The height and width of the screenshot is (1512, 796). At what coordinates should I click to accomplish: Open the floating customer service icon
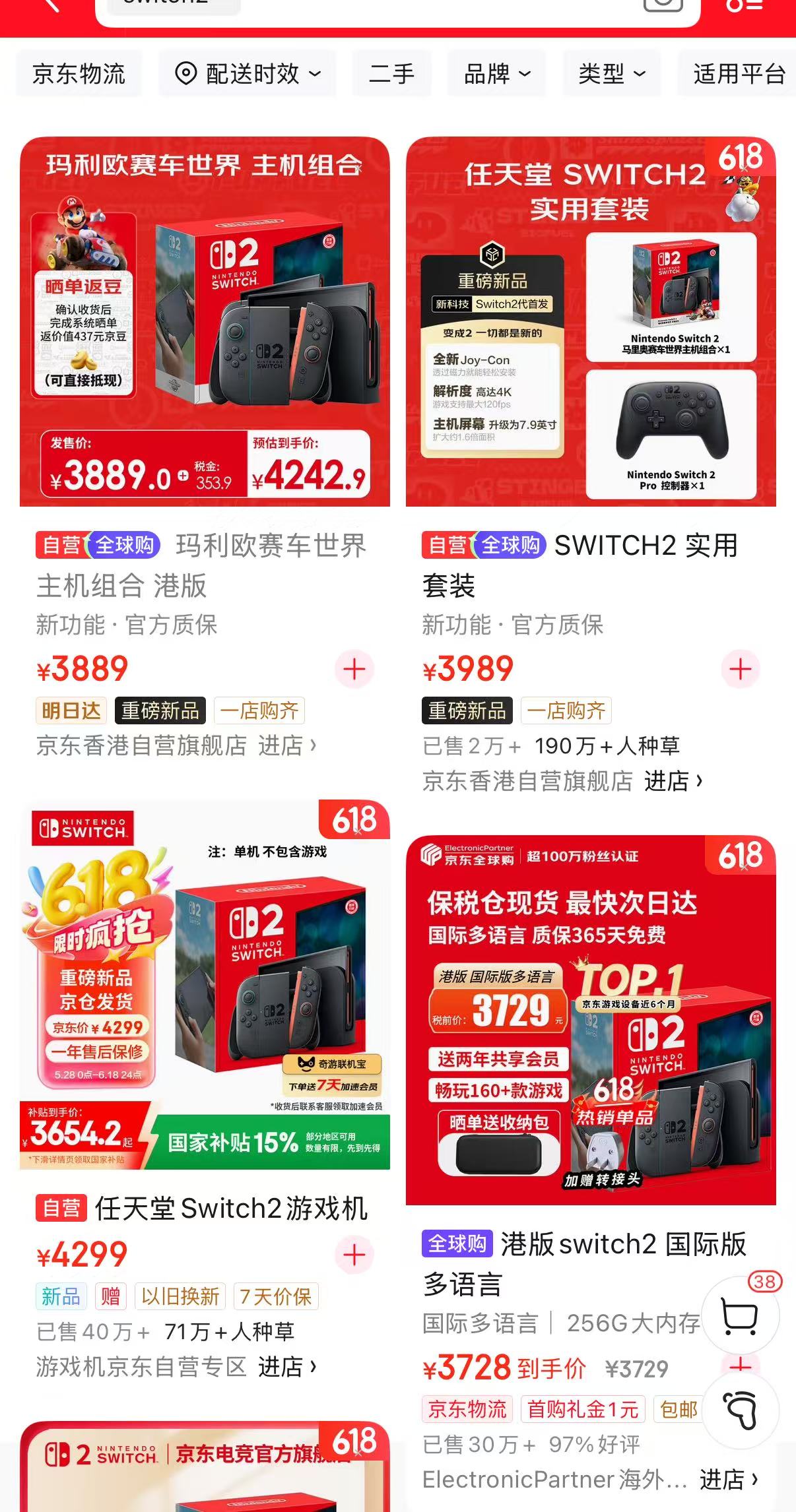point(740,1410)
